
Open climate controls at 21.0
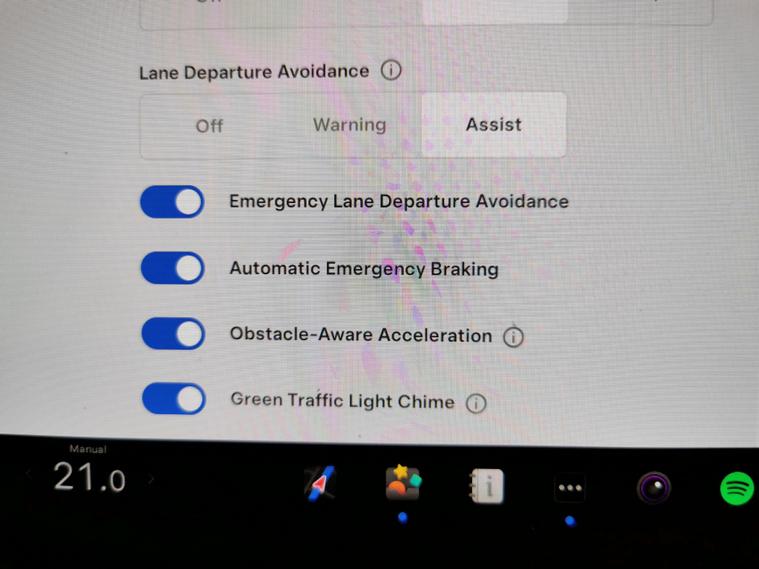pyautogui.click(x=89, y=478)
